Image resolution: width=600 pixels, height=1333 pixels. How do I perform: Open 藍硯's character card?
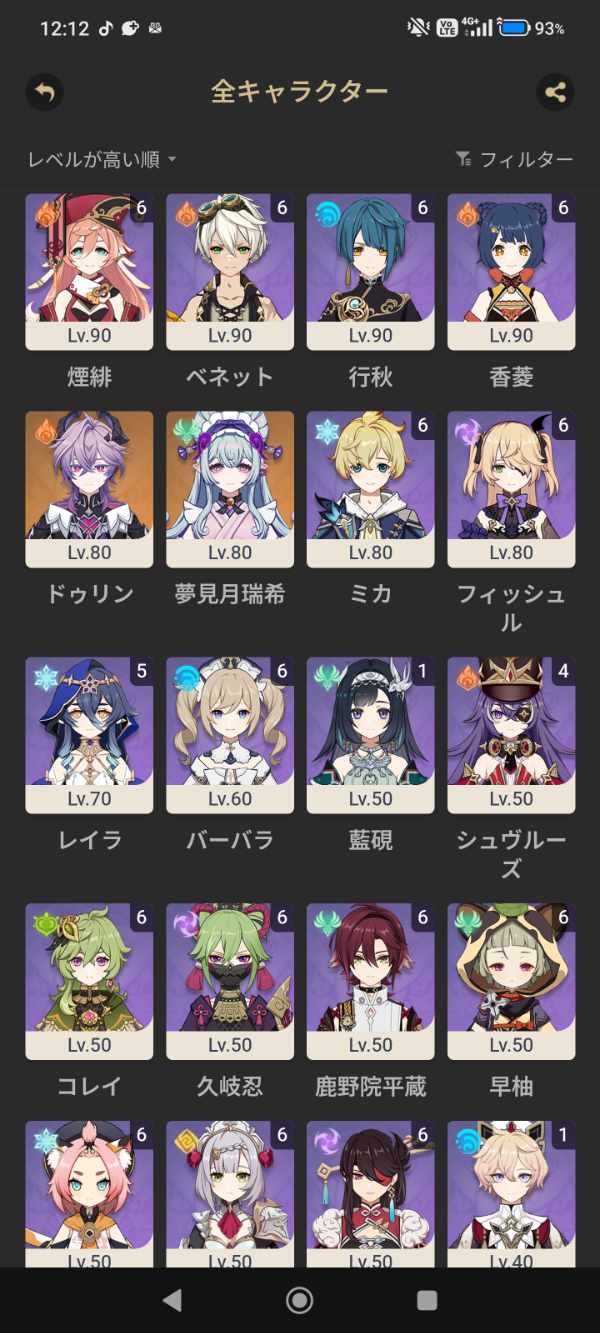(x=371, y=735)
